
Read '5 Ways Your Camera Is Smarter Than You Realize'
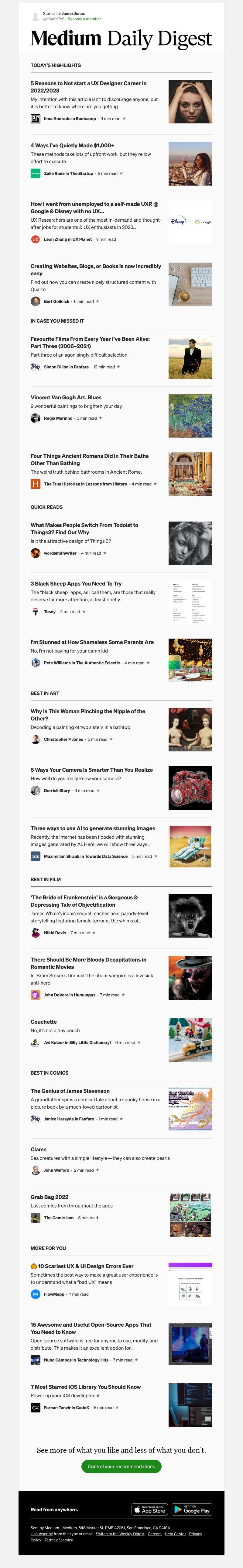[91, 770]
